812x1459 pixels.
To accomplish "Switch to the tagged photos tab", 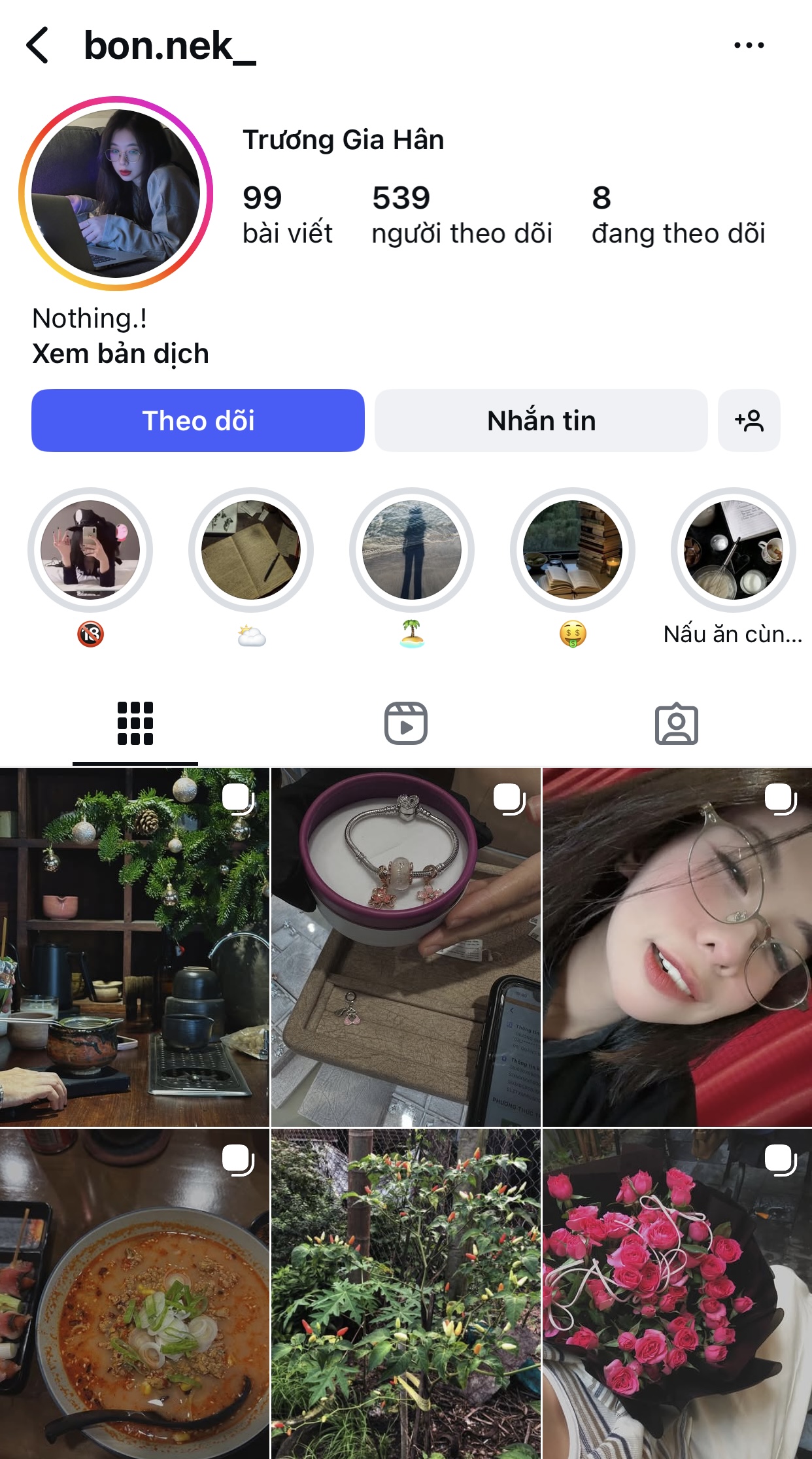I will point(676,723).
